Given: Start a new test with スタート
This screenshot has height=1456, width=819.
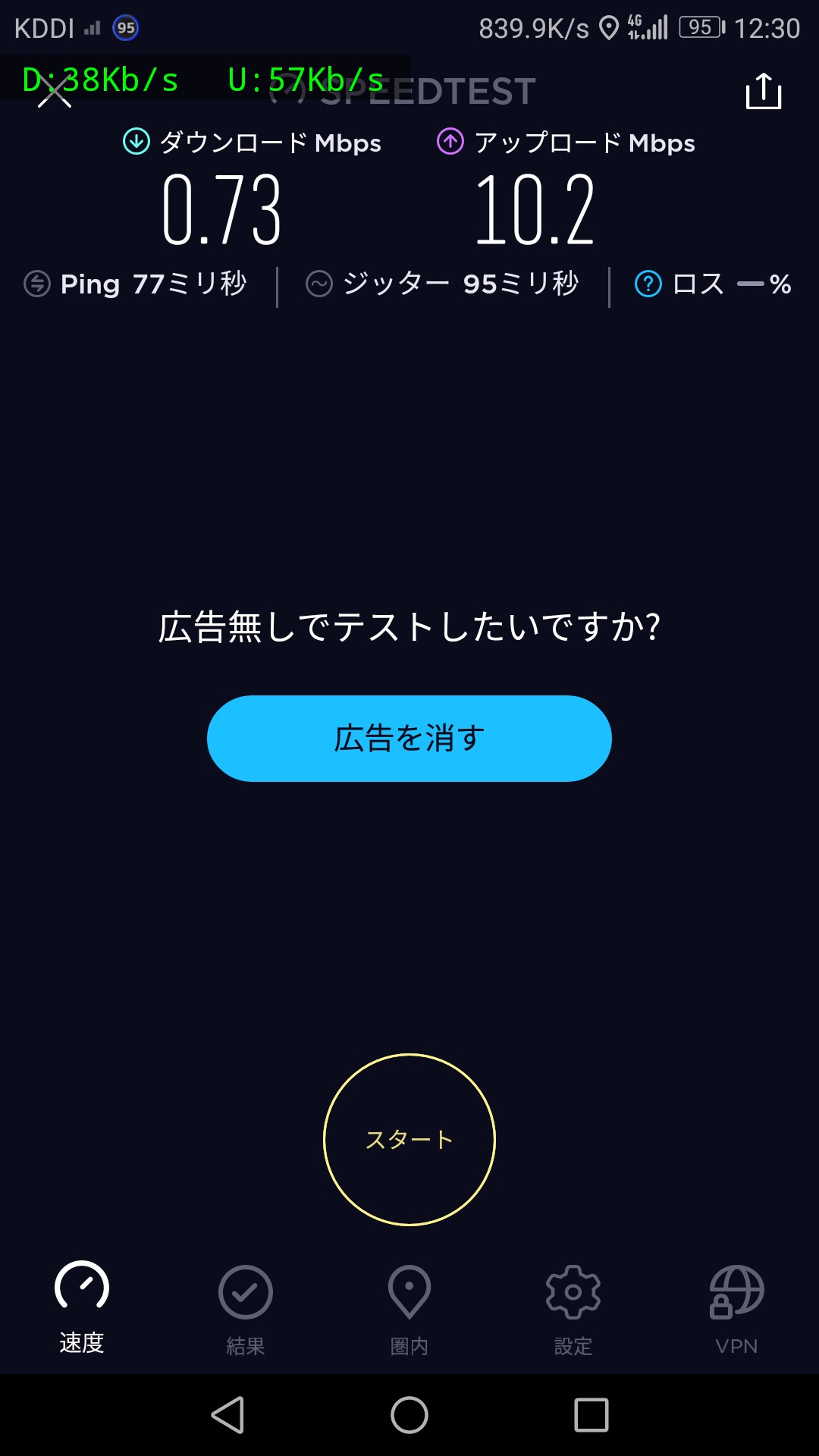Looking at the screenshot, I should (409, 1140).
